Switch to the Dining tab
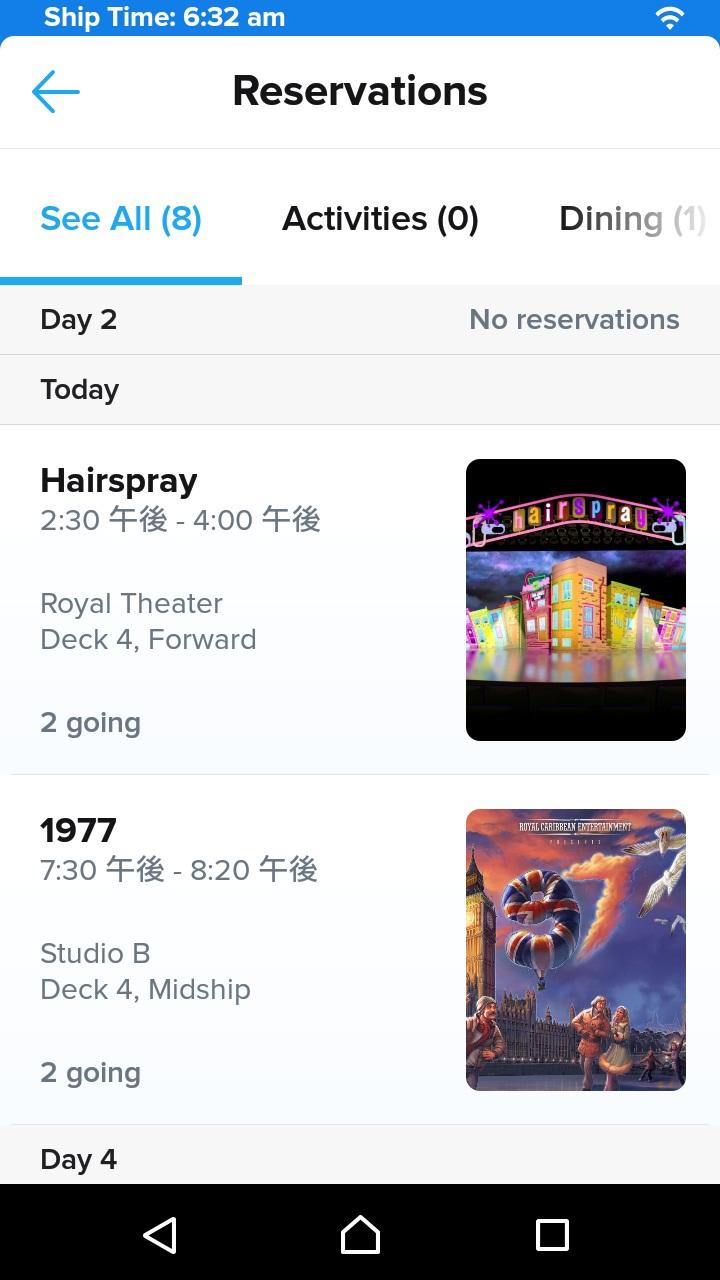The height and width of the screenshot is (1280, 720). (x=632, y=219)
